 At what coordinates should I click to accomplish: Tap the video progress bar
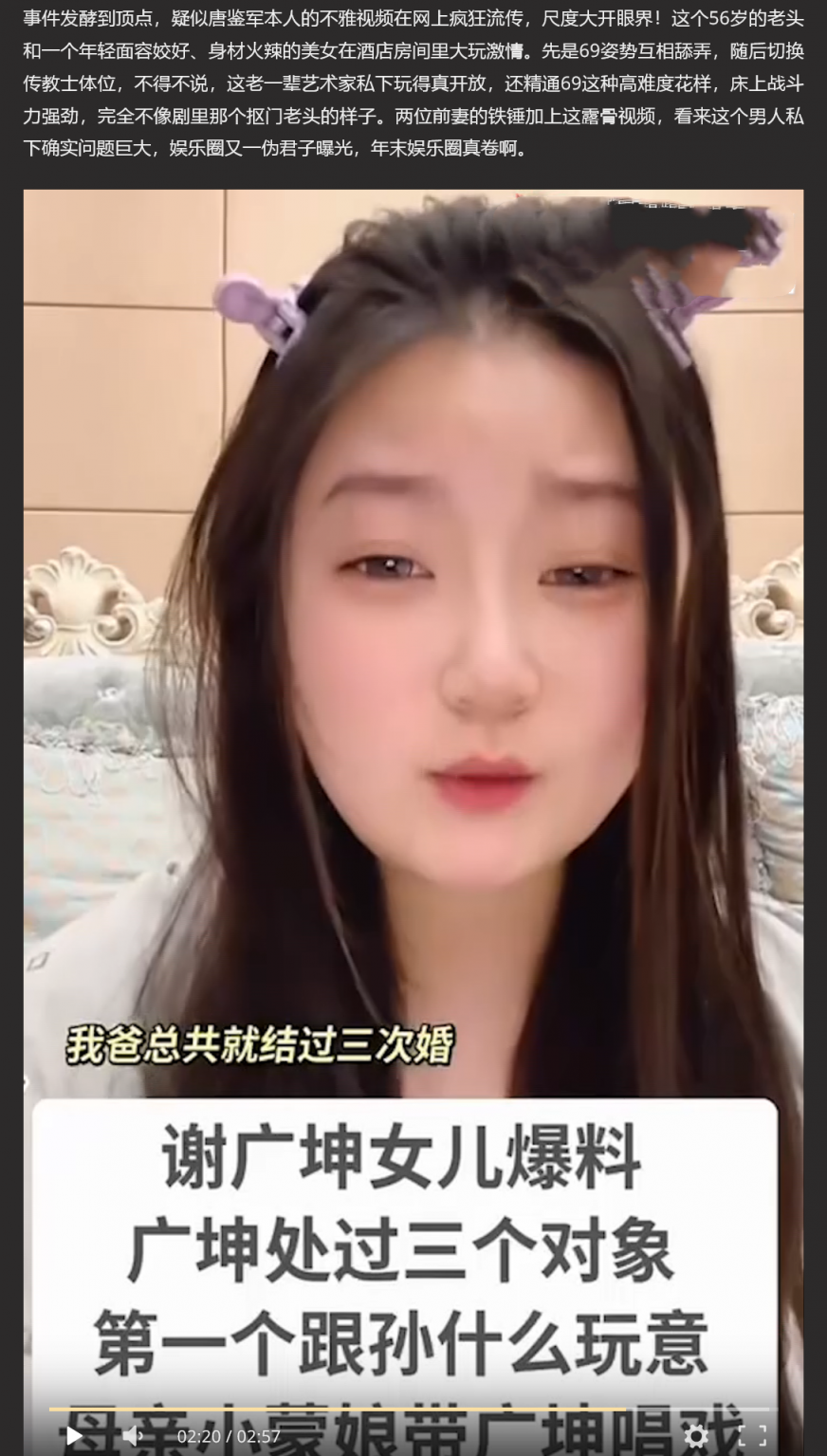(x=408, y=1410)
